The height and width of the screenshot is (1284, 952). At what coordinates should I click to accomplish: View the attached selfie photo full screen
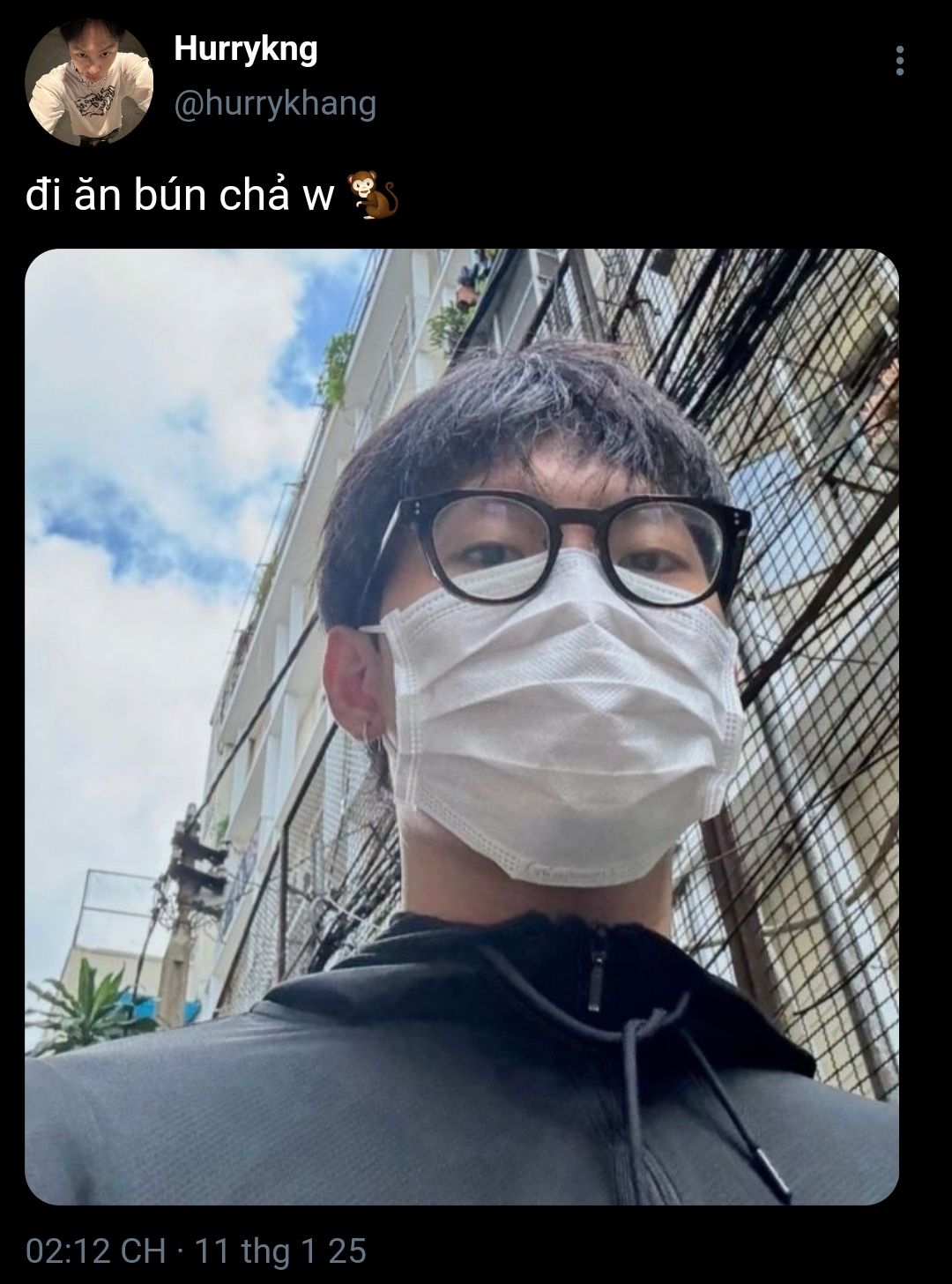462,727
